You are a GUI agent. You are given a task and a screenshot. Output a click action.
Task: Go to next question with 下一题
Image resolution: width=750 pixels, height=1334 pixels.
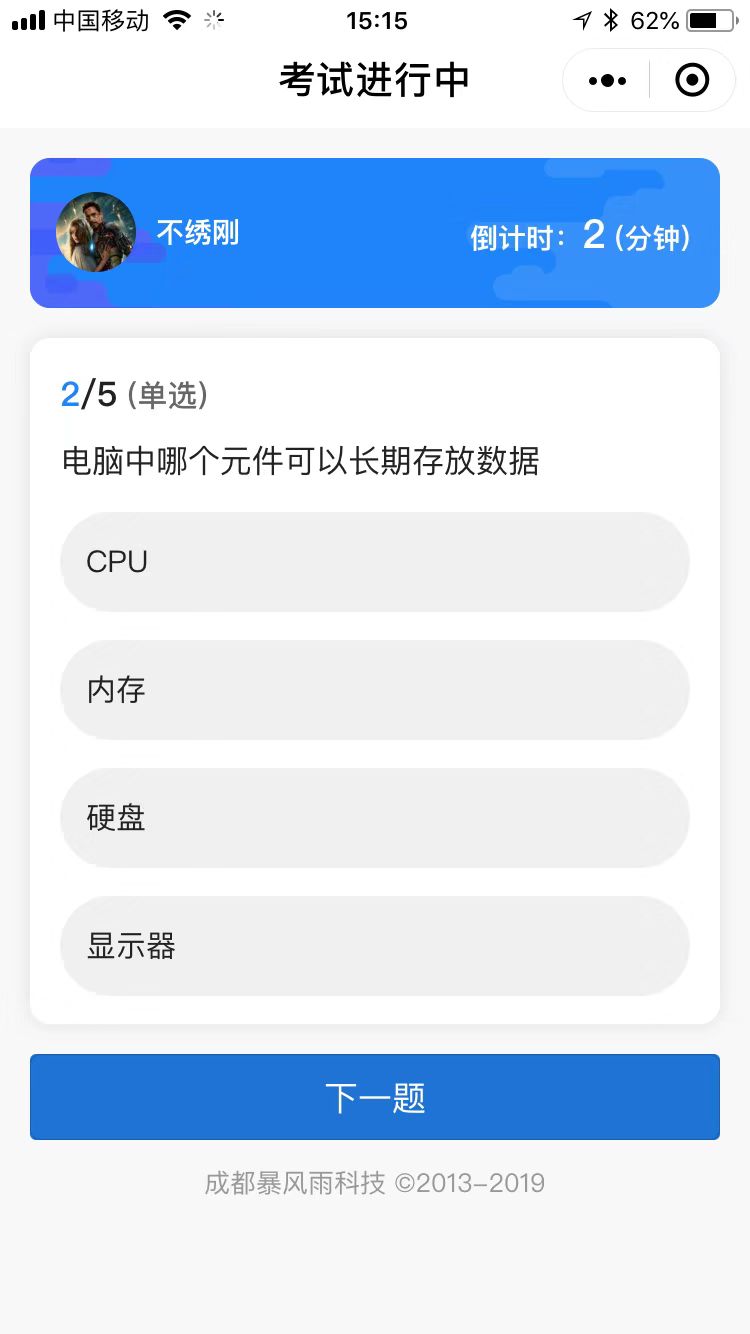(x=375, y=1097)
